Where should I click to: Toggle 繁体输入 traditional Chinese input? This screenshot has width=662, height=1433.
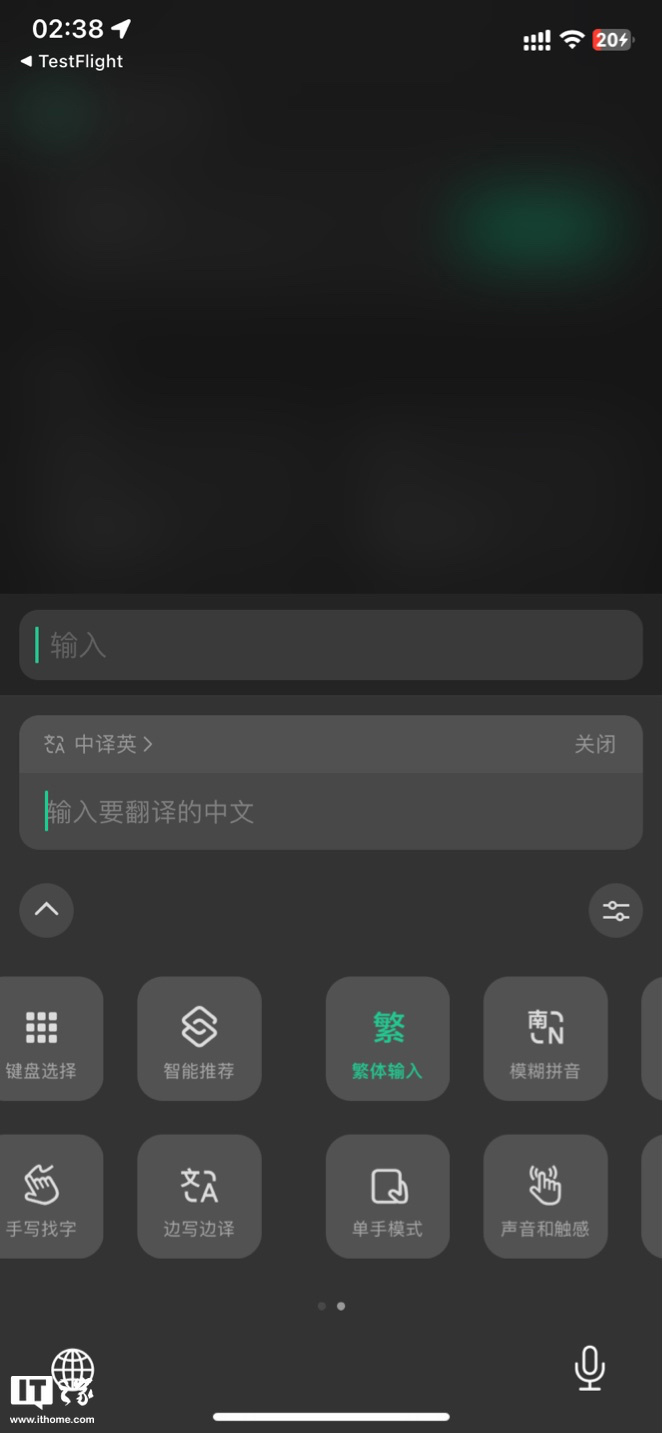point(387,1039)
